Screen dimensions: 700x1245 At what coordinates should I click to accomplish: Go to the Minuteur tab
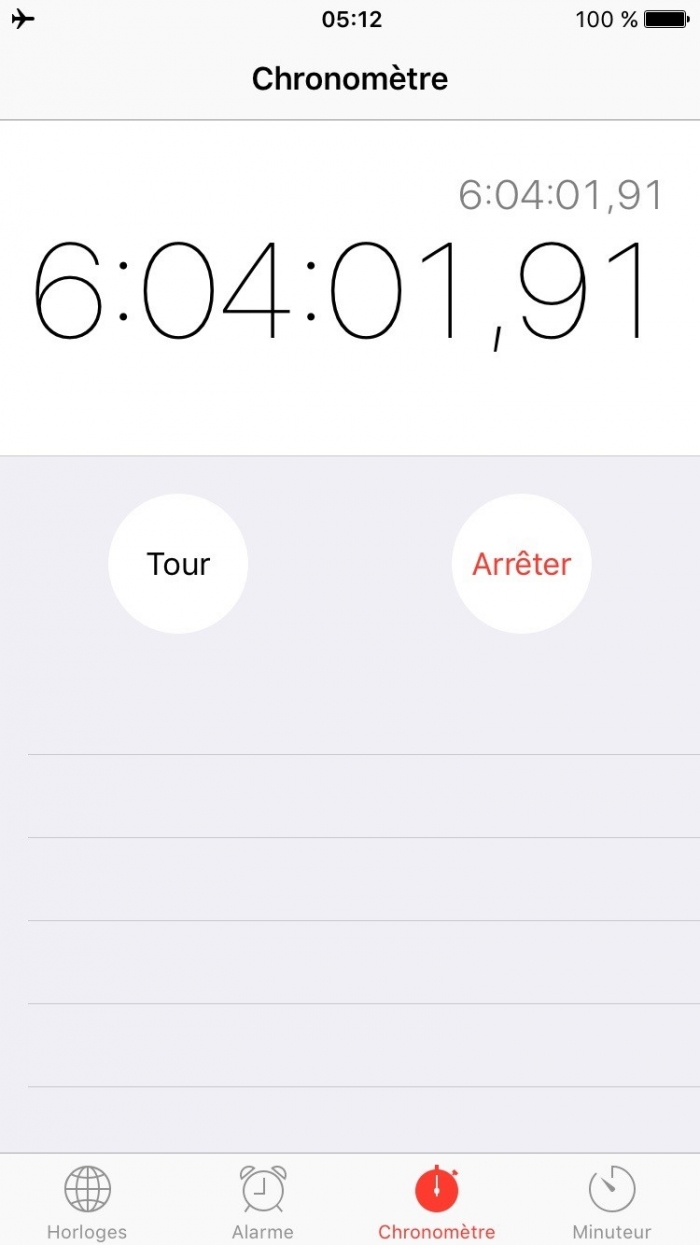pyautogui.click(x=612, y=1201)
